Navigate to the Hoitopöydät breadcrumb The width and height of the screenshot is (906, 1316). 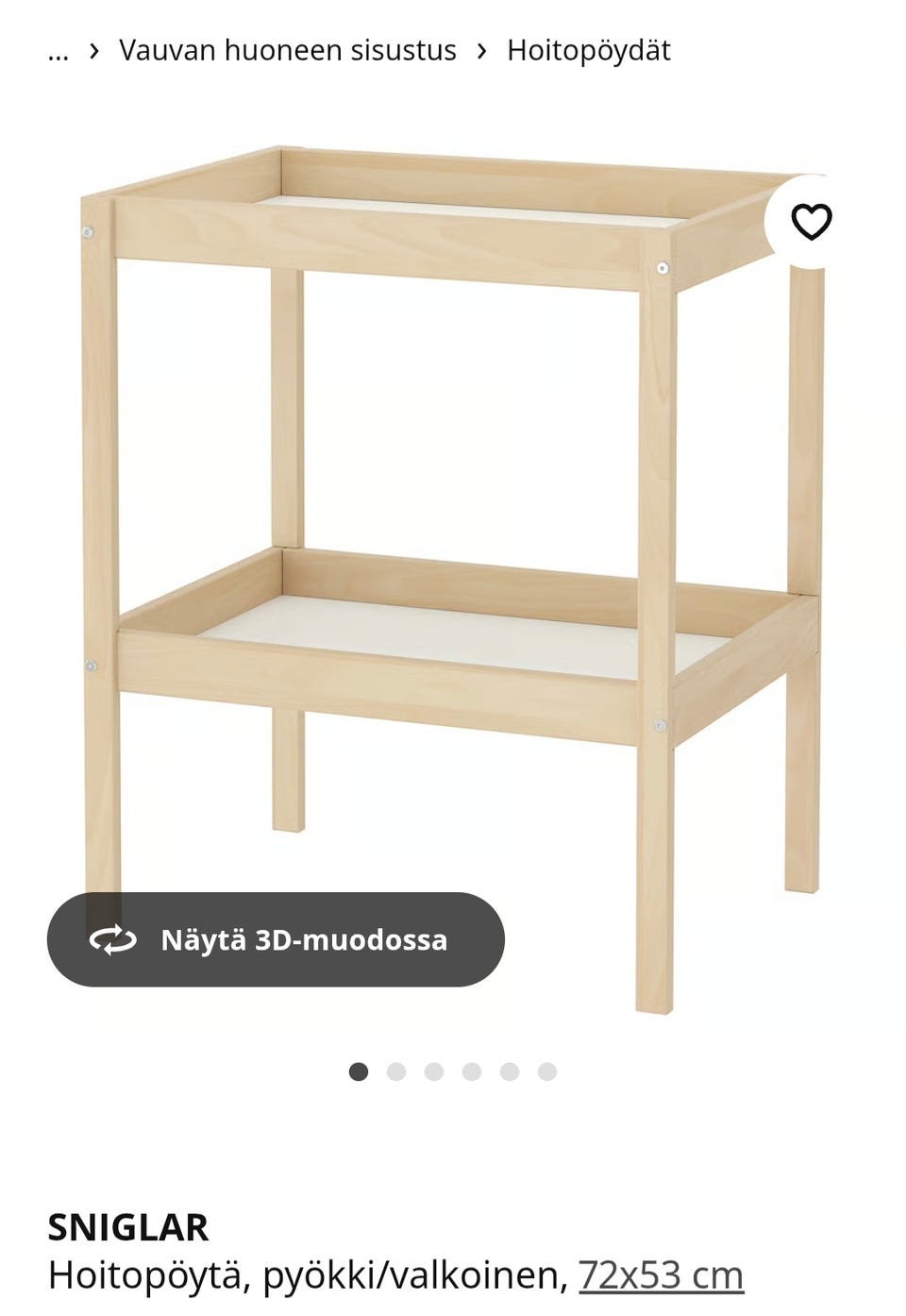pyautogui.click(x=588, y=51)
